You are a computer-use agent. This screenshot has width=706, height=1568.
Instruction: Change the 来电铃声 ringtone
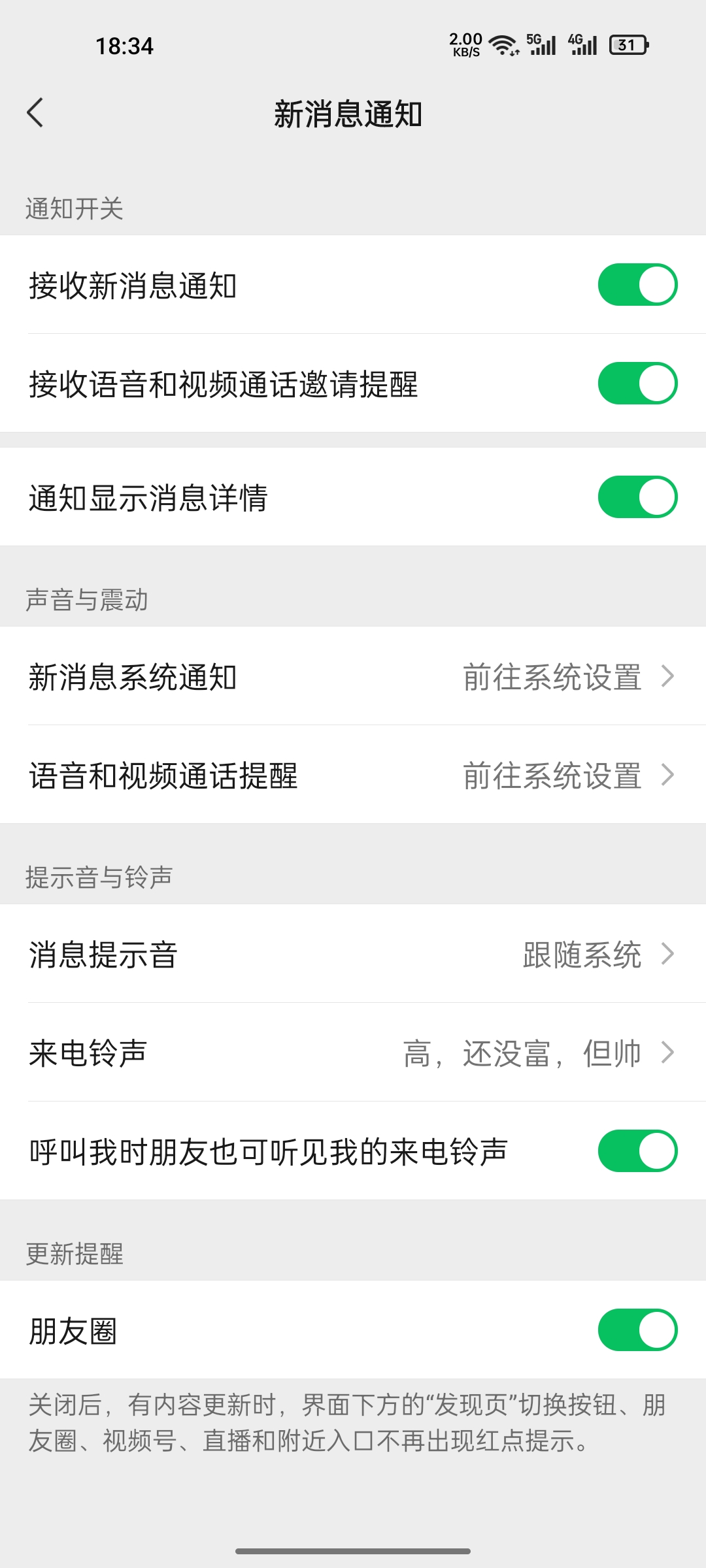point(353,1053)
